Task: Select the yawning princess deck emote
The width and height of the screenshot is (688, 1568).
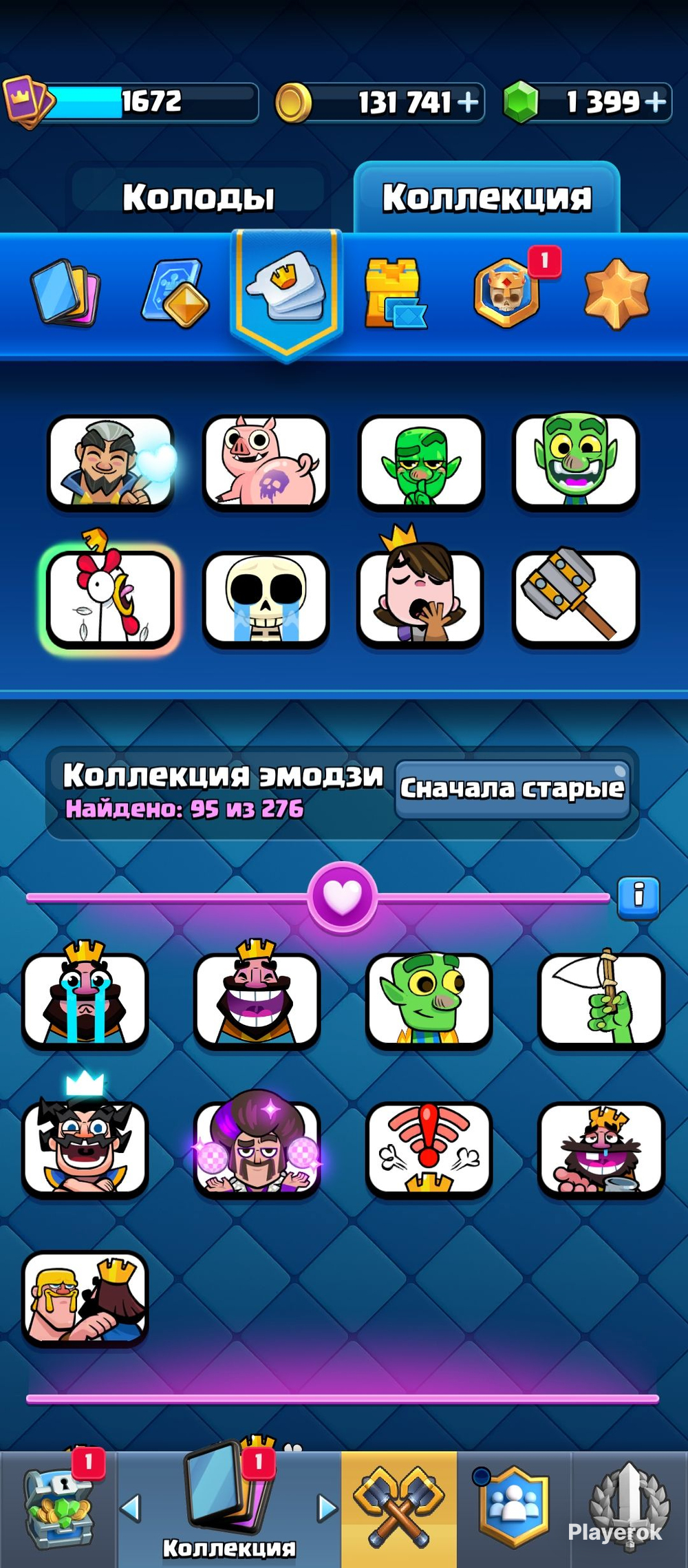Action: click(420, 591)
